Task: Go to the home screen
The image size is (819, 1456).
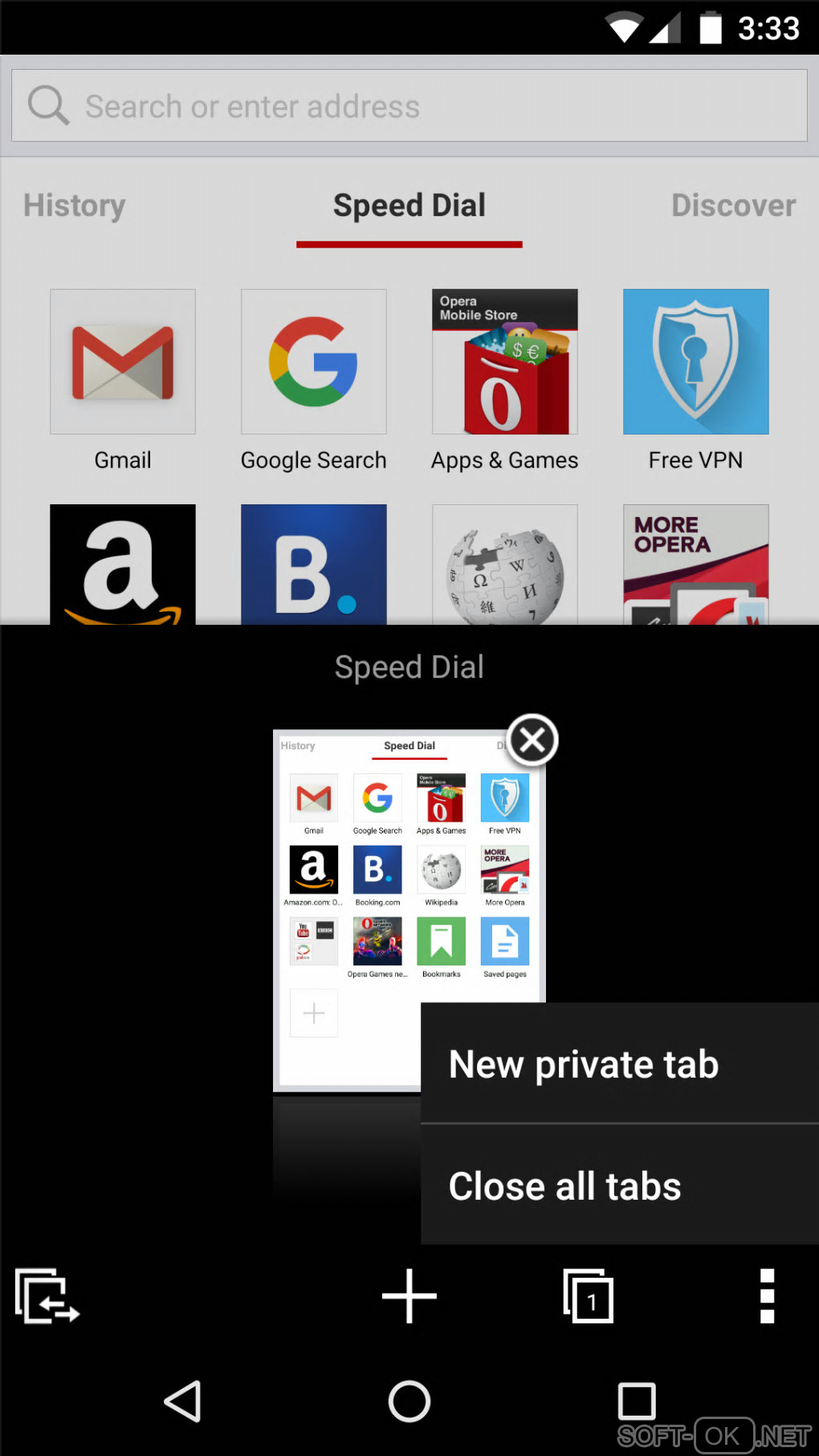Action: 409,1401
